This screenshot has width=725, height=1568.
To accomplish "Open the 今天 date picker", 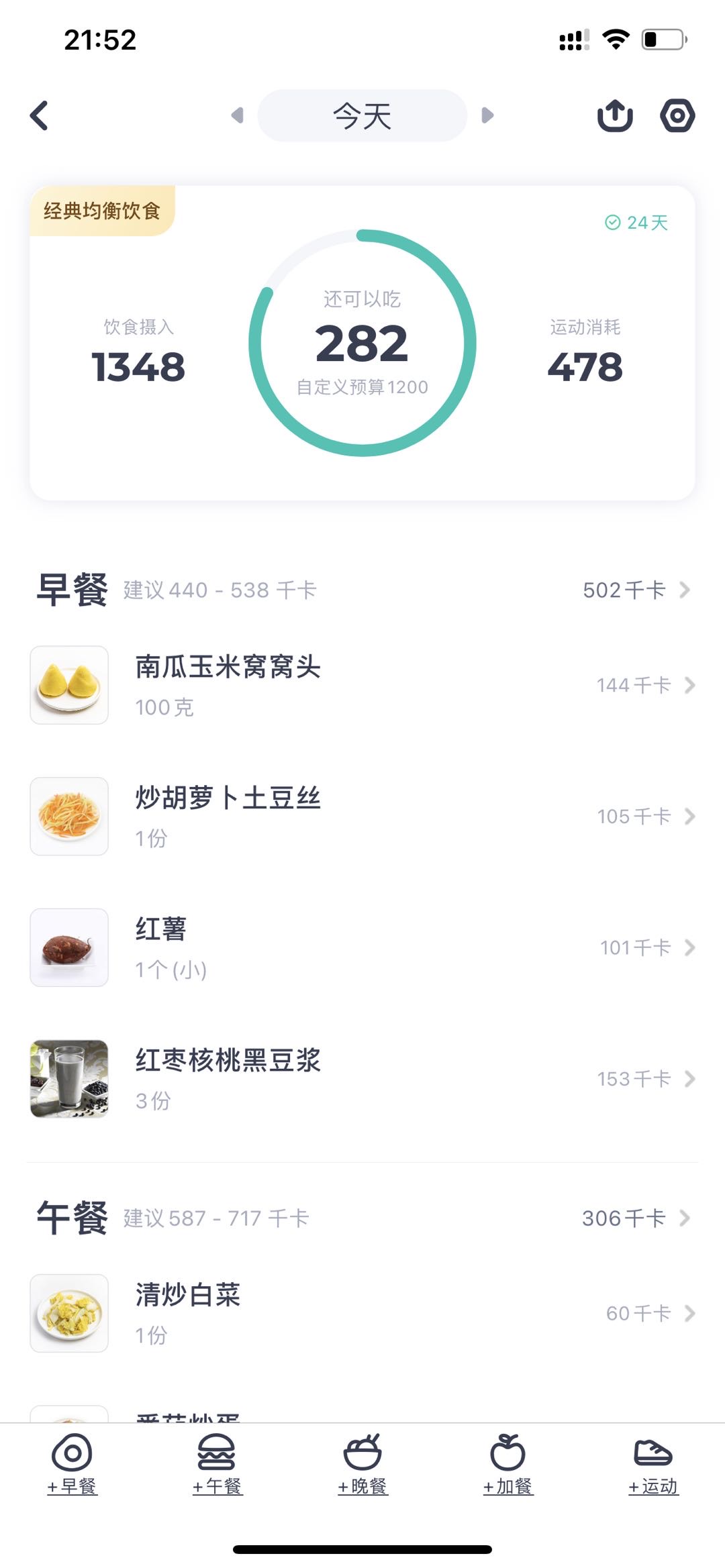I will coord(362,115).
